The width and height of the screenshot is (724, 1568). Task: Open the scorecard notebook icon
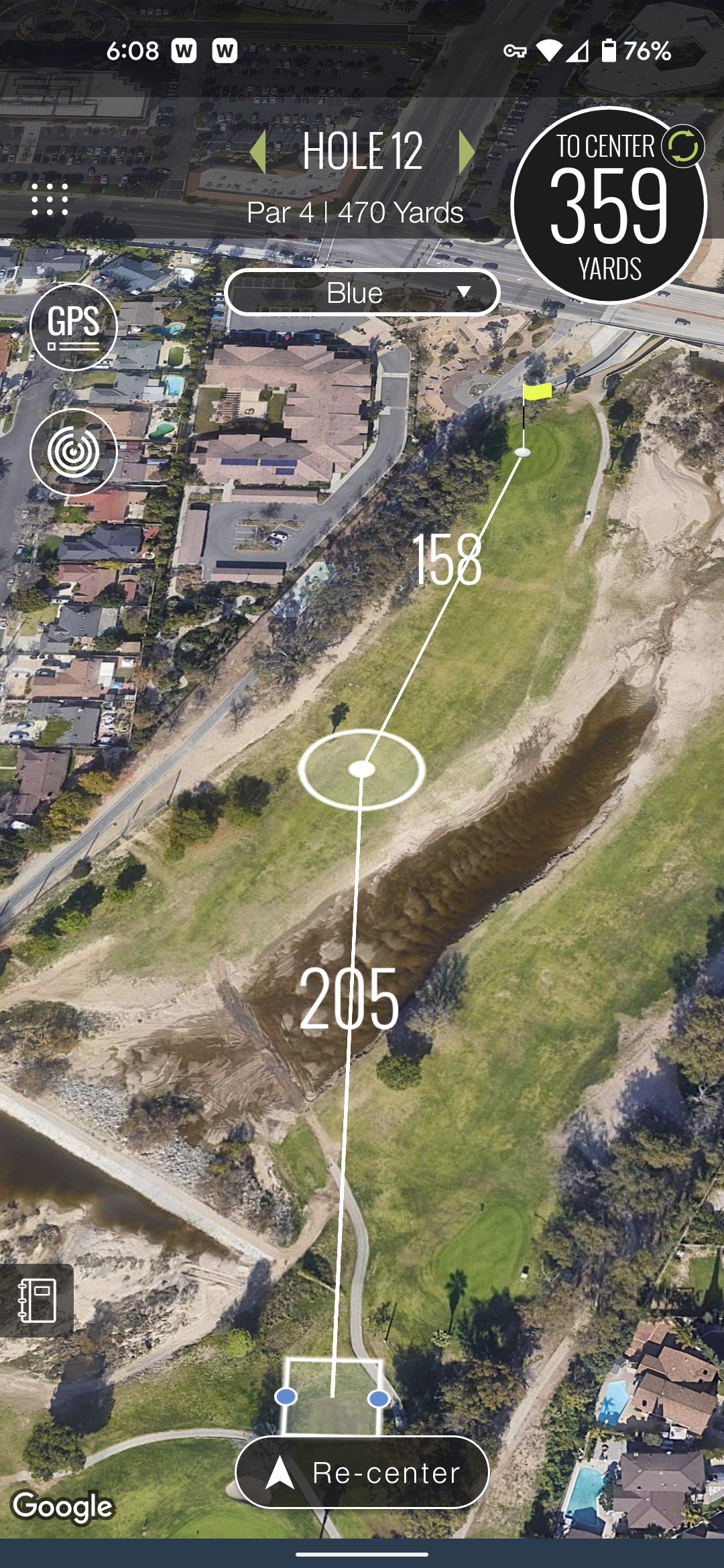37,1300
